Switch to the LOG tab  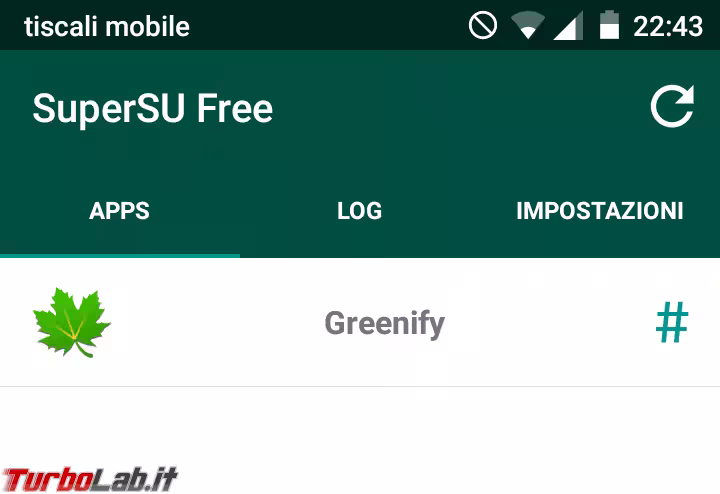359,211
